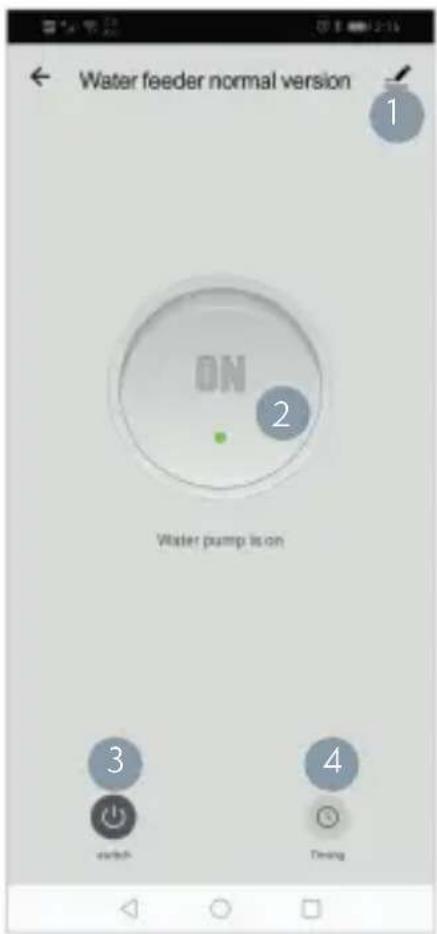Go back using the top-left arrow
Image resolution: width=437 pixels, height=934 pixels.
(40, 77)
